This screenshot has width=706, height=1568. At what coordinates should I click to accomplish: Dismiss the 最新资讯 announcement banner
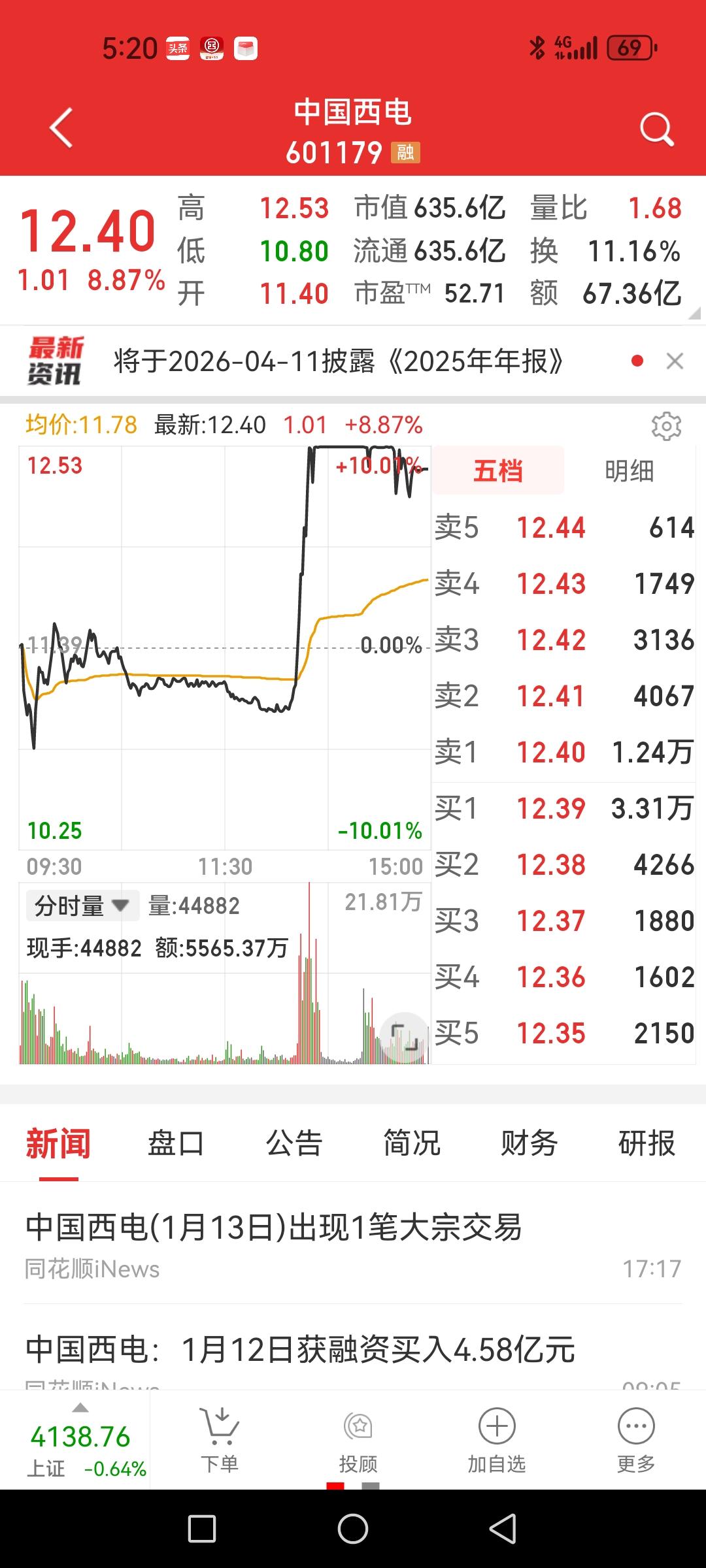click(x=675, y=361)
